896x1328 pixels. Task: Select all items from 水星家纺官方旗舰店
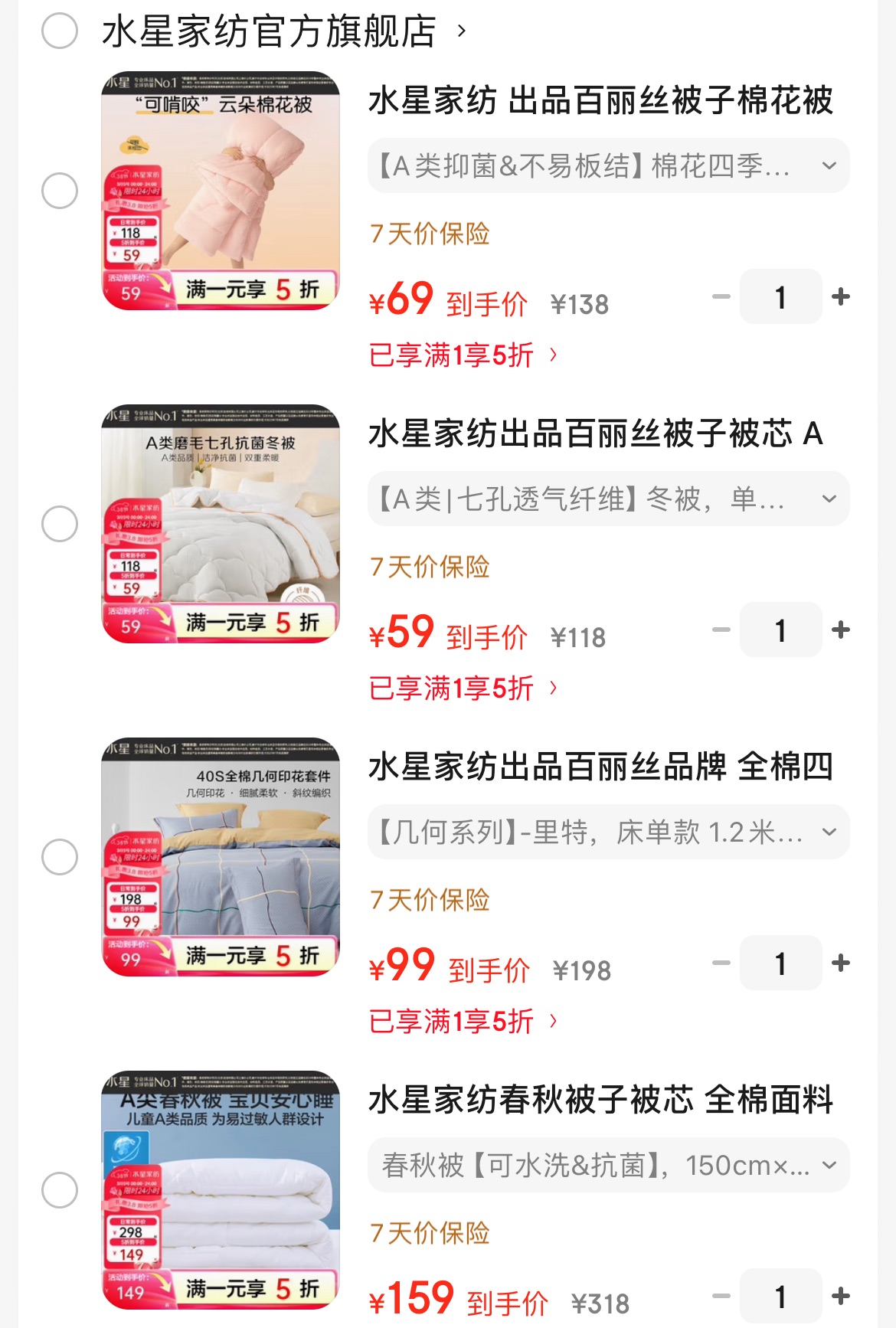(x=60, y=31)
